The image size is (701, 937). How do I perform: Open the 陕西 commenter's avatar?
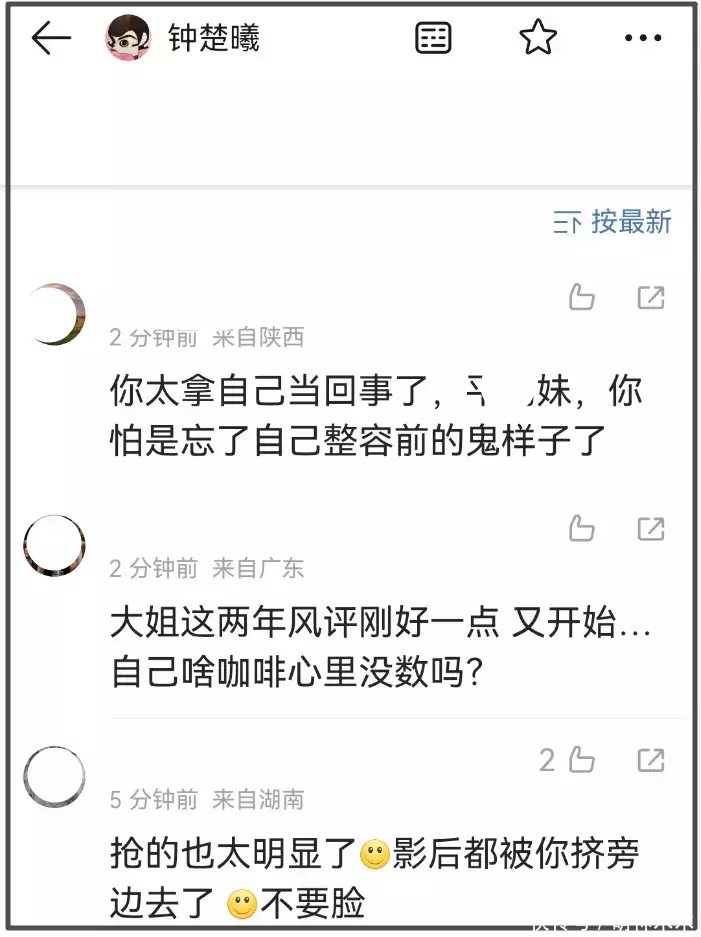coord(55,314)
